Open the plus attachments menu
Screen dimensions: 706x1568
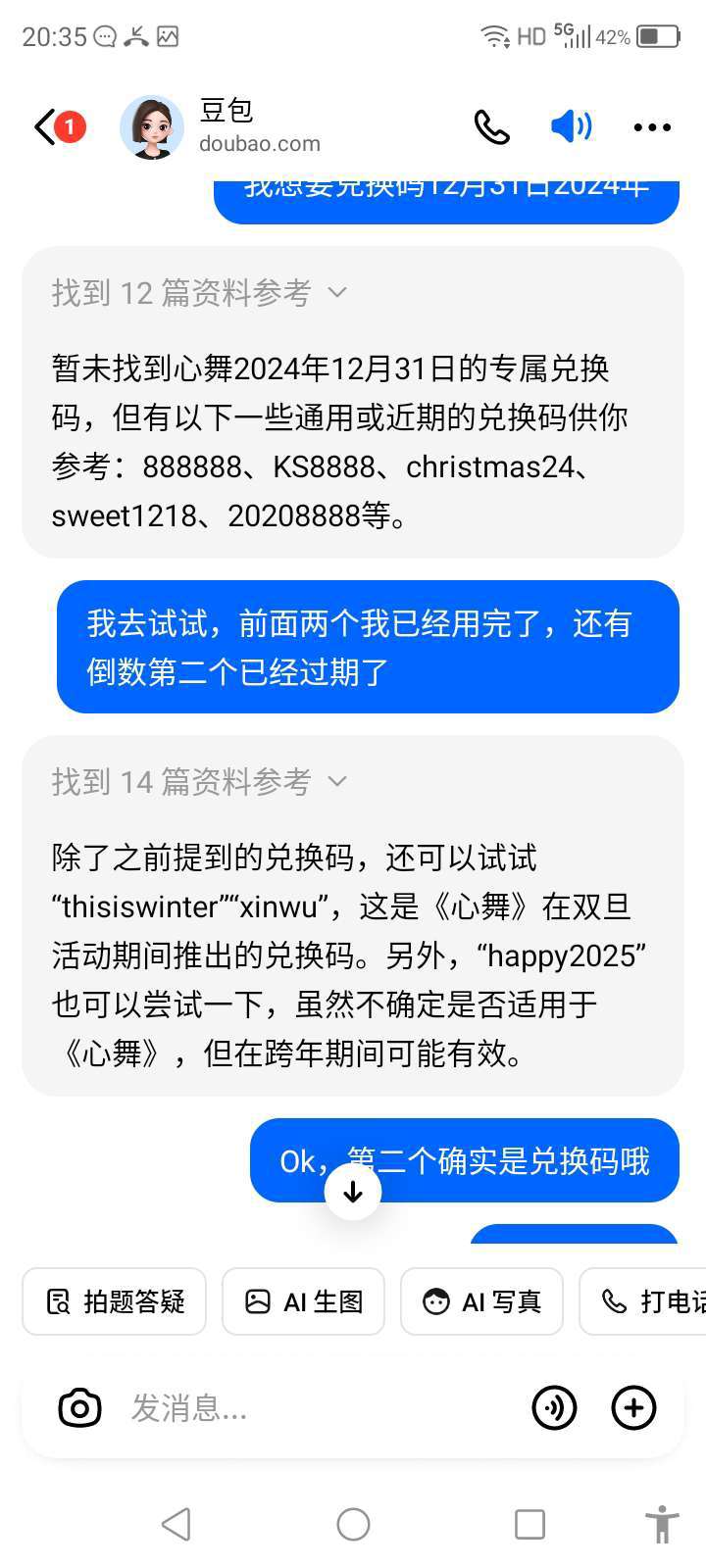pyautogui.click(x=634, y=1408)
